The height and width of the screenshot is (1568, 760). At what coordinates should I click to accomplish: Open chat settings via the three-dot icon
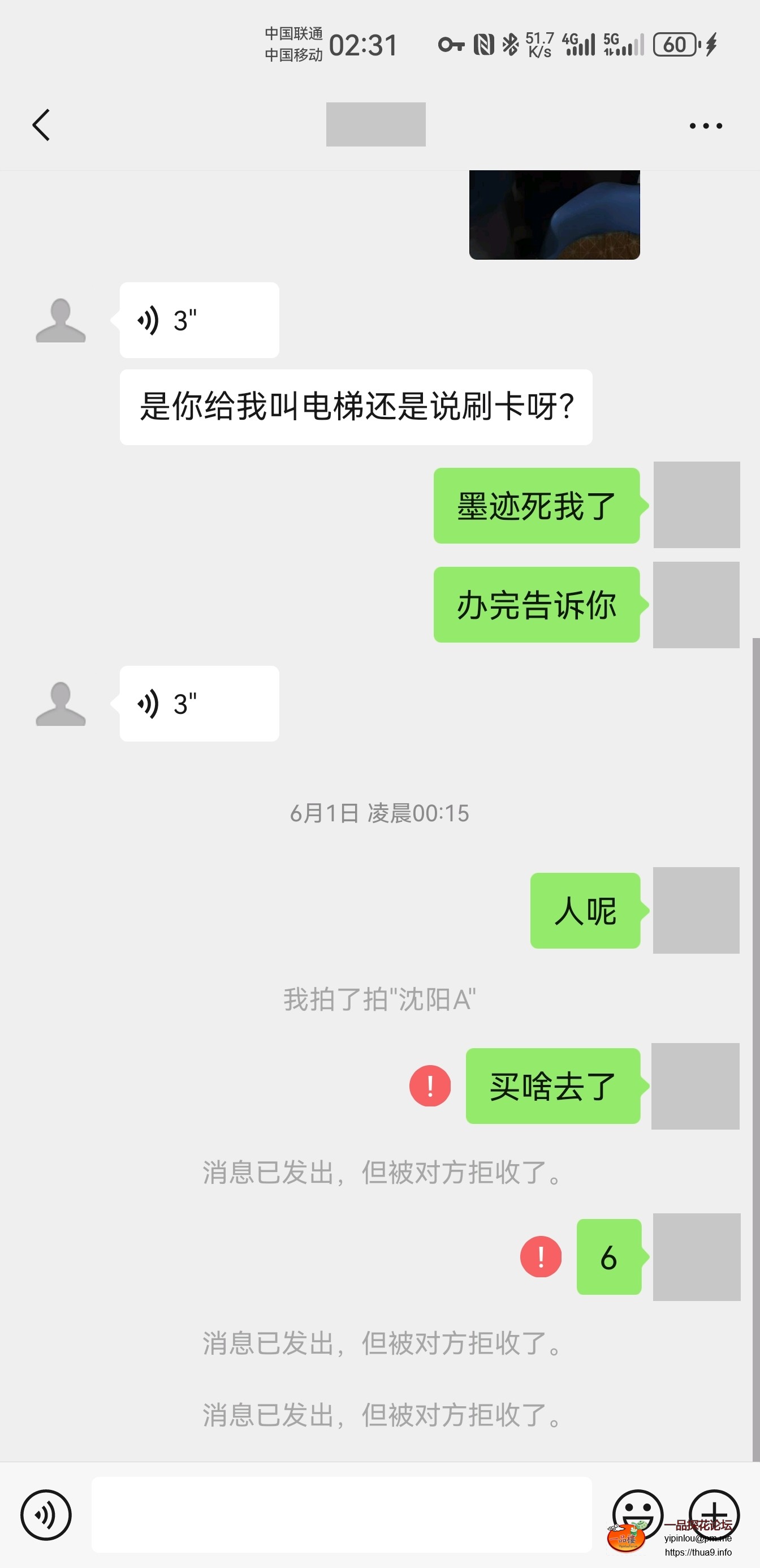[704, 124]
